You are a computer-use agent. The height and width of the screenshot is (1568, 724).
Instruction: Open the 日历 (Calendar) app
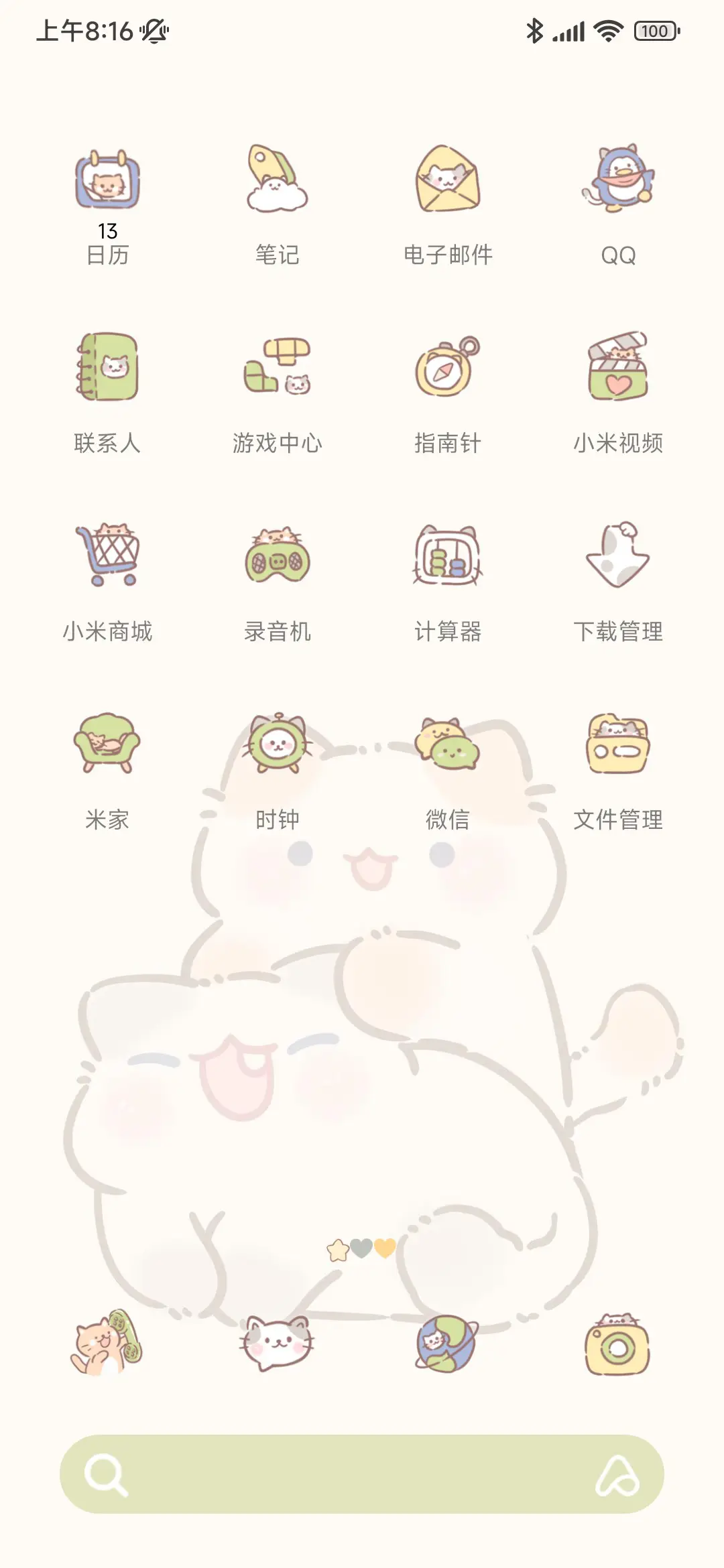pyautogui.click(x=107, y=181)
